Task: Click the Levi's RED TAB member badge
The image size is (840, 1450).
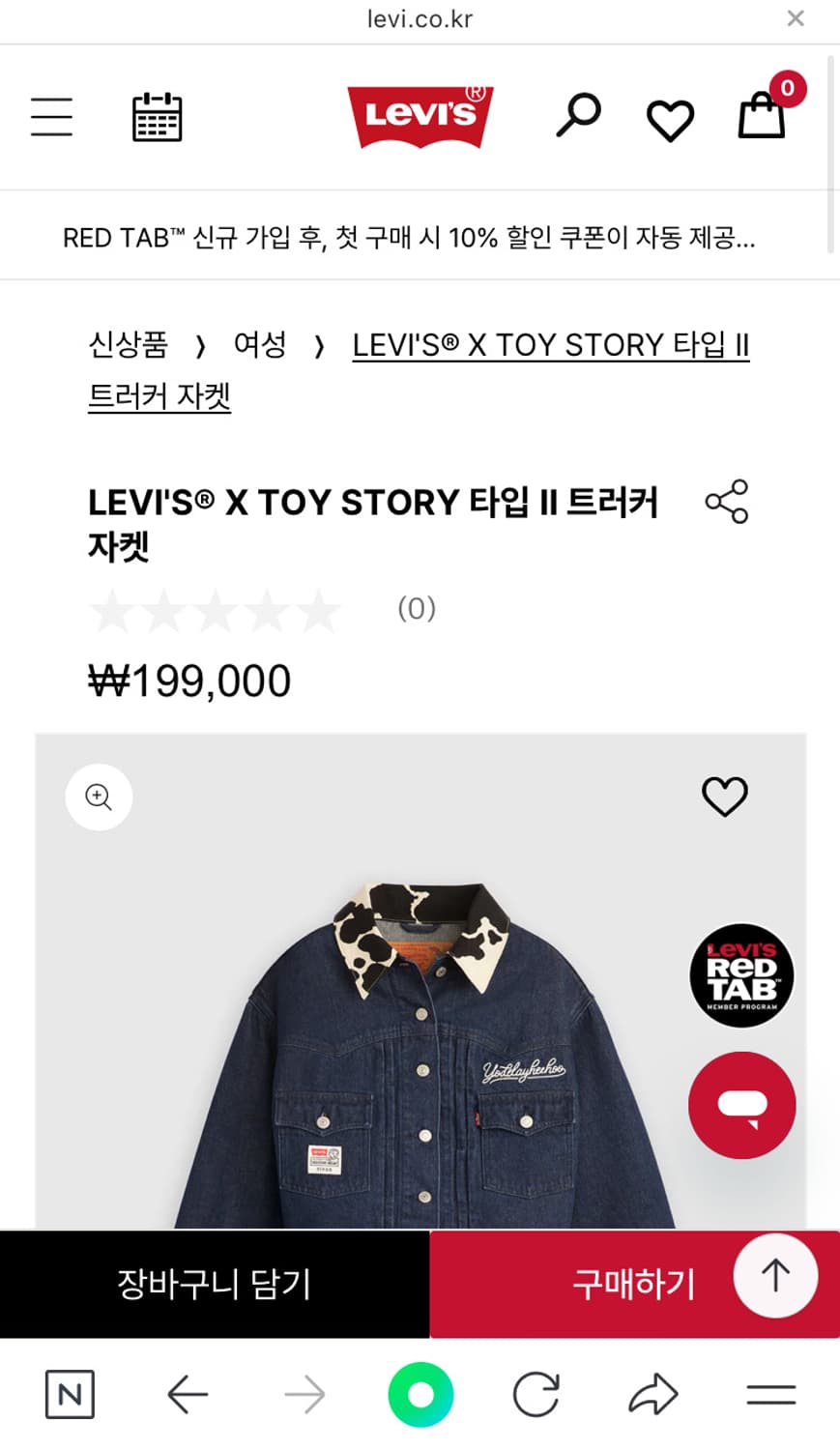Action: click(x=740, y=976)
